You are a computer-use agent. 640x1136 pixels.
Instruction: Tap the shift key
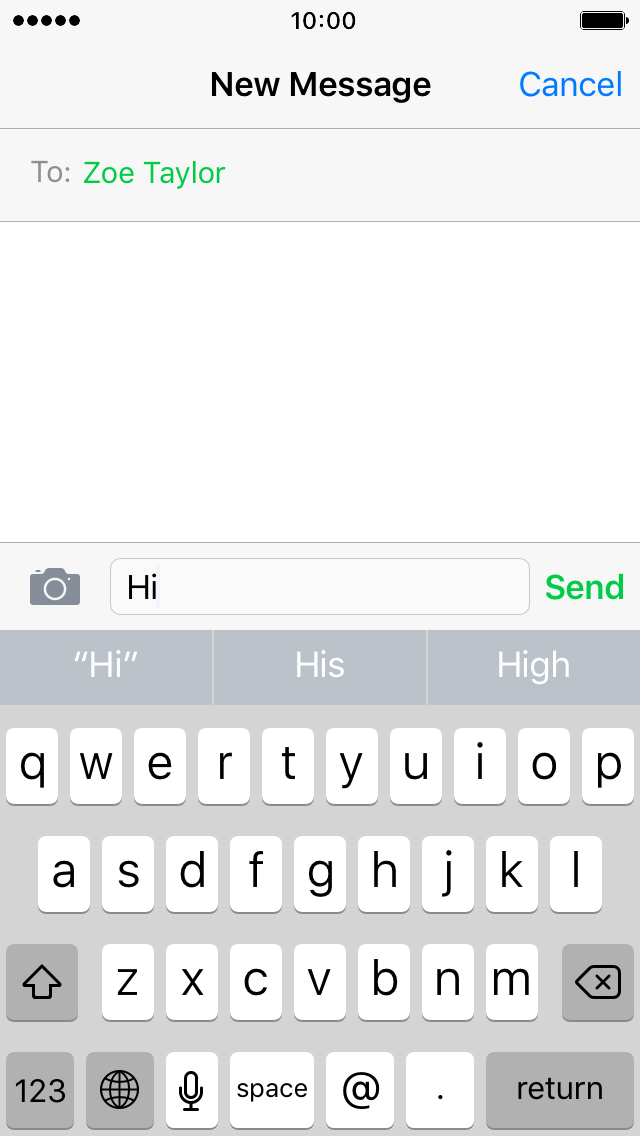41,982
